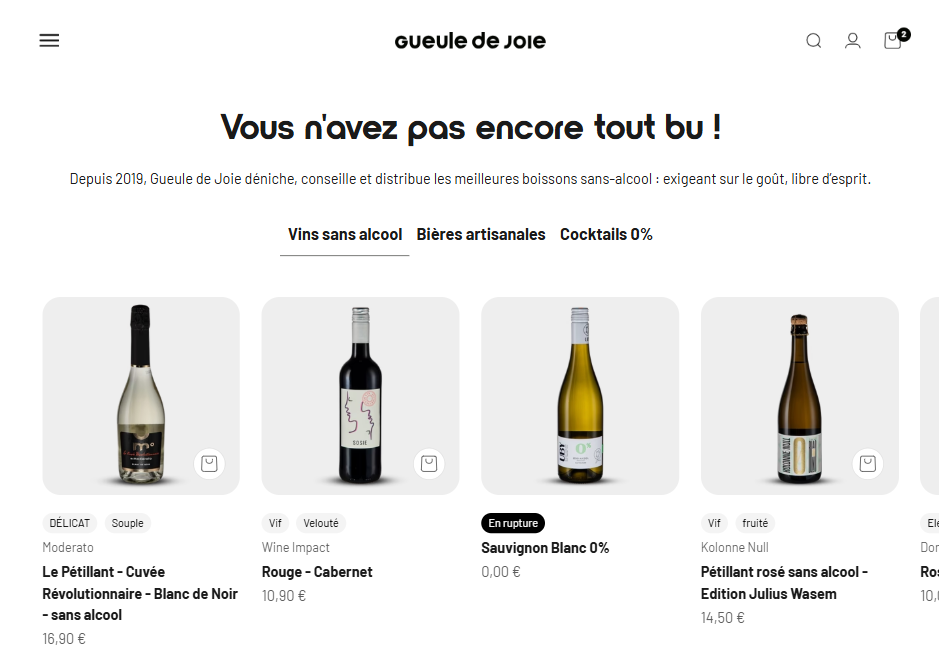
Task: Add Le Pétillant Cuvée Révolutionnaire to cart
Action: point(209,464)
